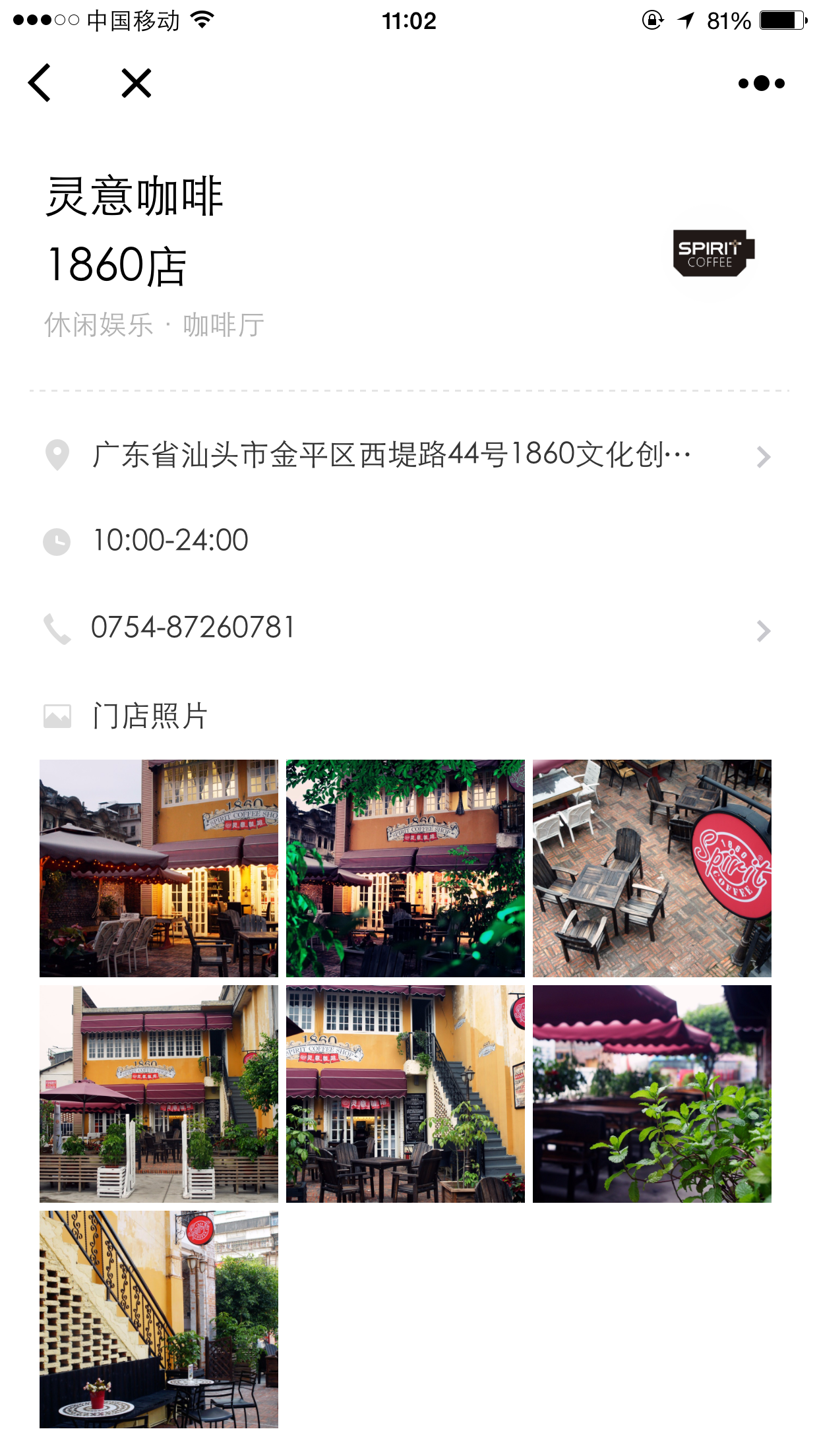Open storefront photo framed by green leaves
Image resolution: width=819 pixels, height=1456 pixels.
pos(406,868)
